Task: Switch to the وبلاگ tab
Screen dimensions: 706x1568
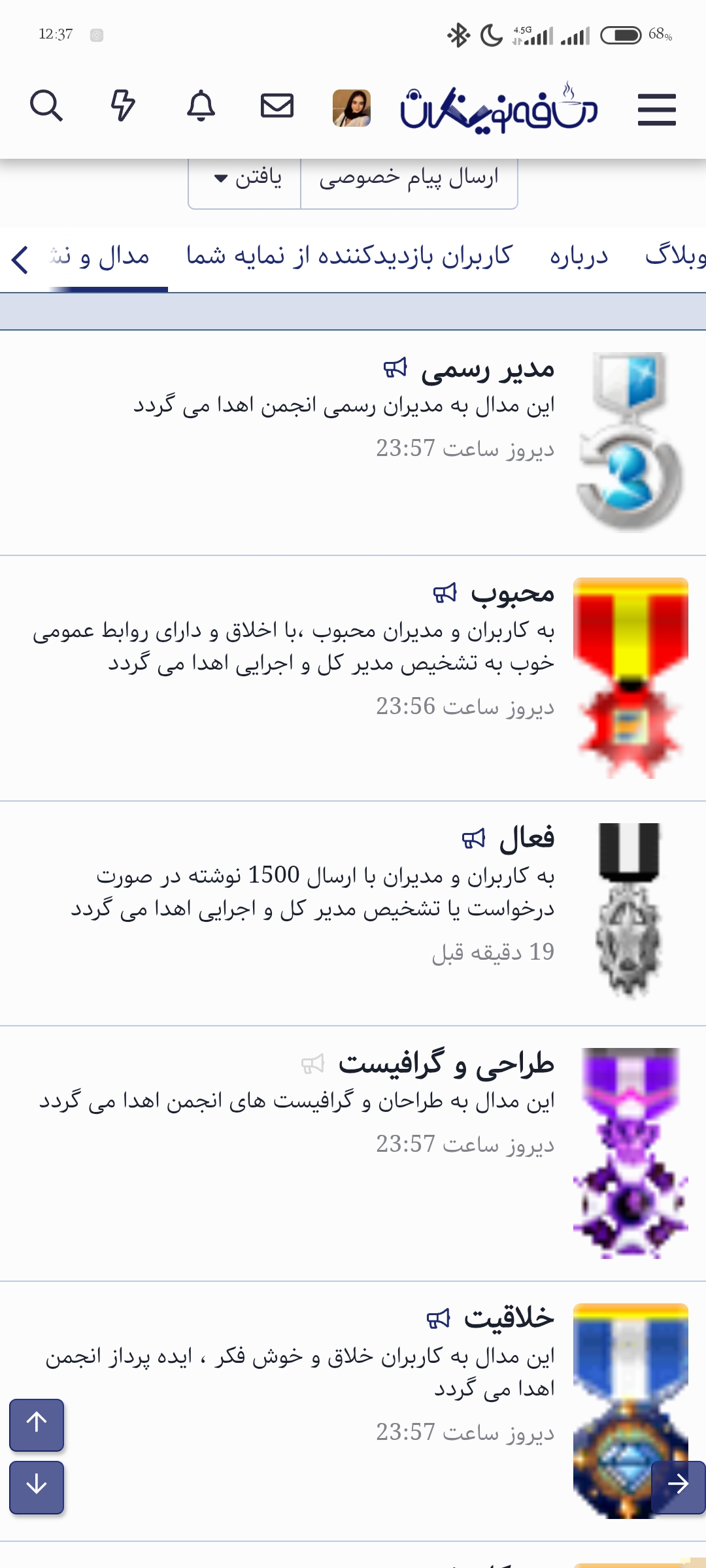Action: coord(675,257)
